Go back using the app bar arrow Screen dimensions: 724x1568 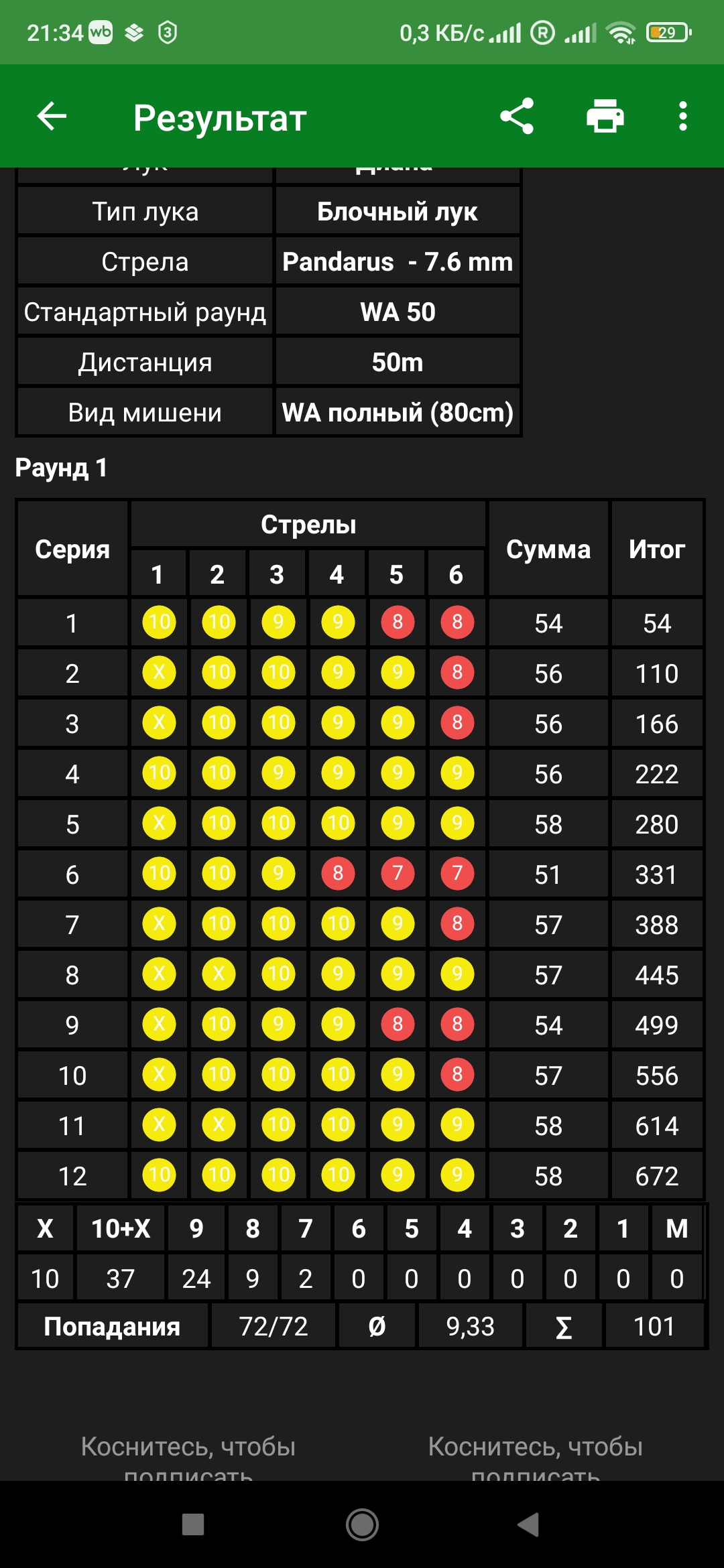(x=52, y=117)
